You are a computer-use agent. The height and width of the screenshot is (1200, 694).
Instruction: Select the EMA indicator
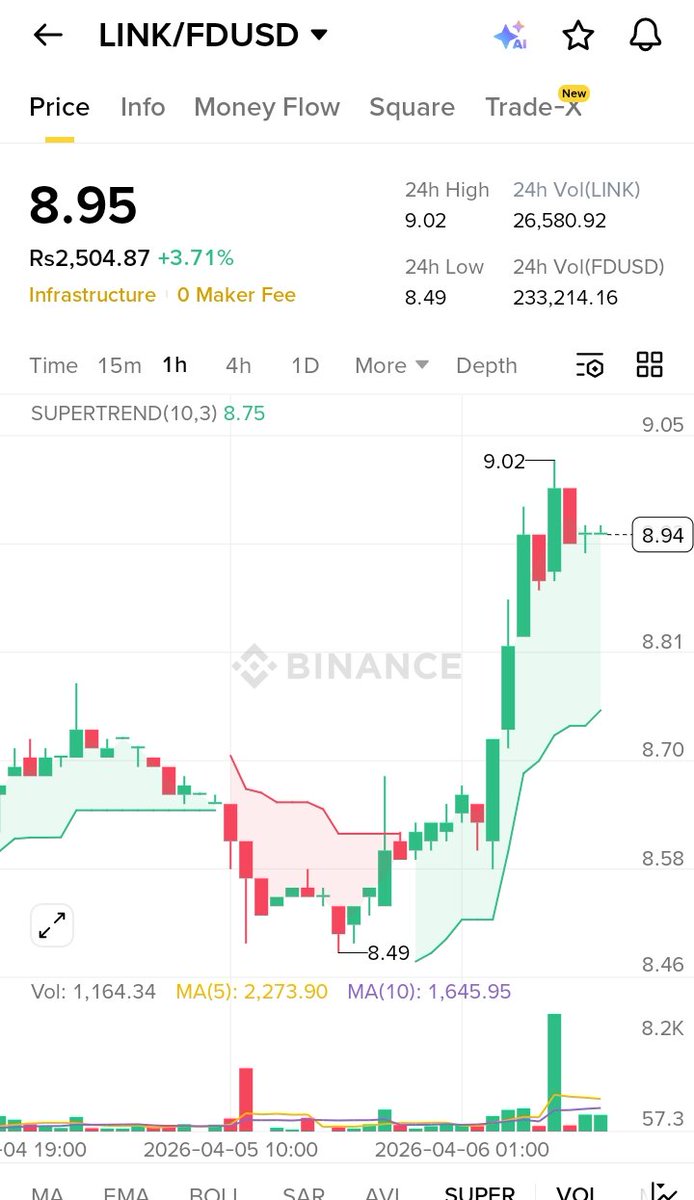[126, 1192]
